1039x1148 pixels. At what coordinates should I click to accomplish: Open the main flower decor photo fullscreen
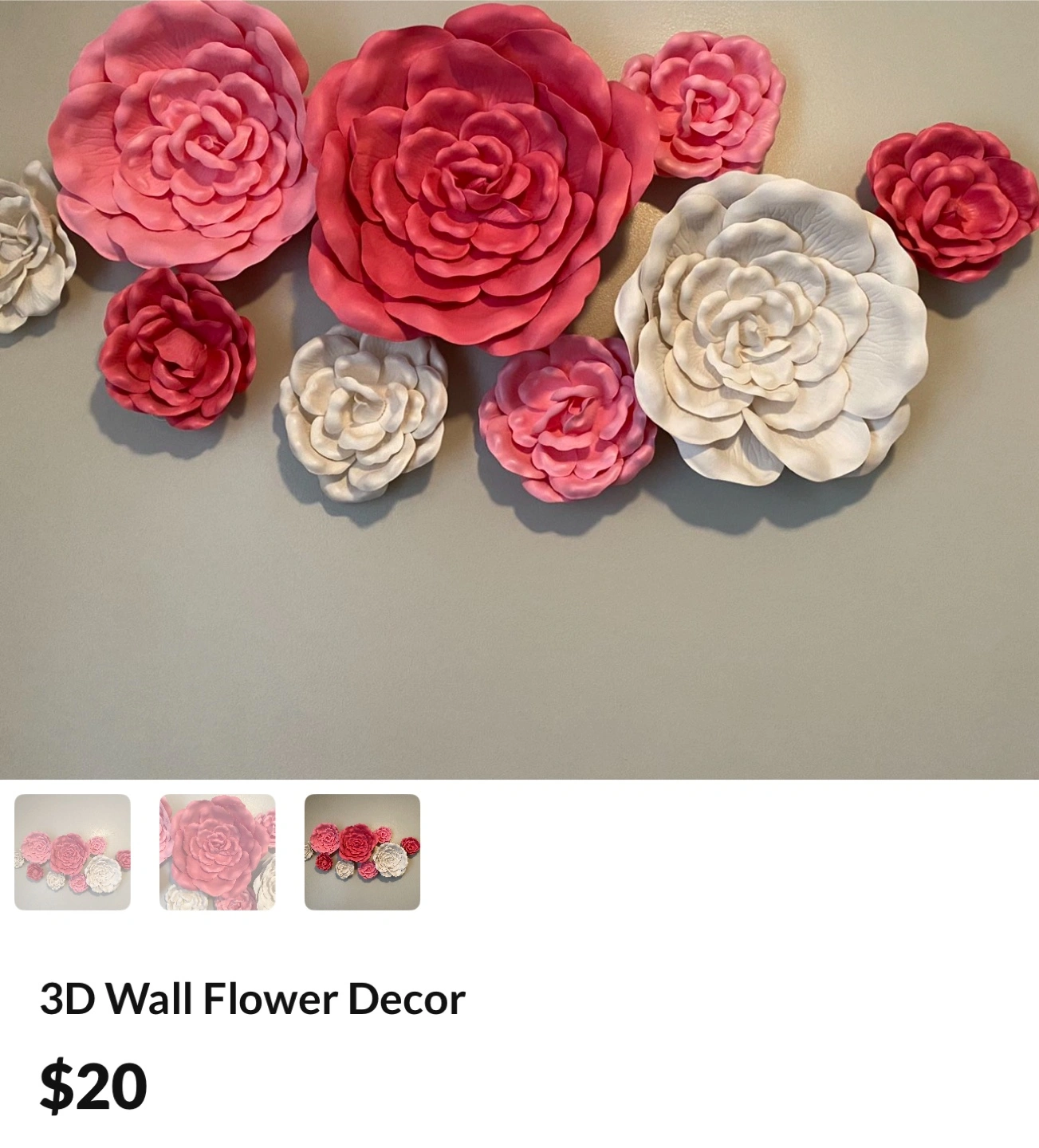click(x=519, y=389)
